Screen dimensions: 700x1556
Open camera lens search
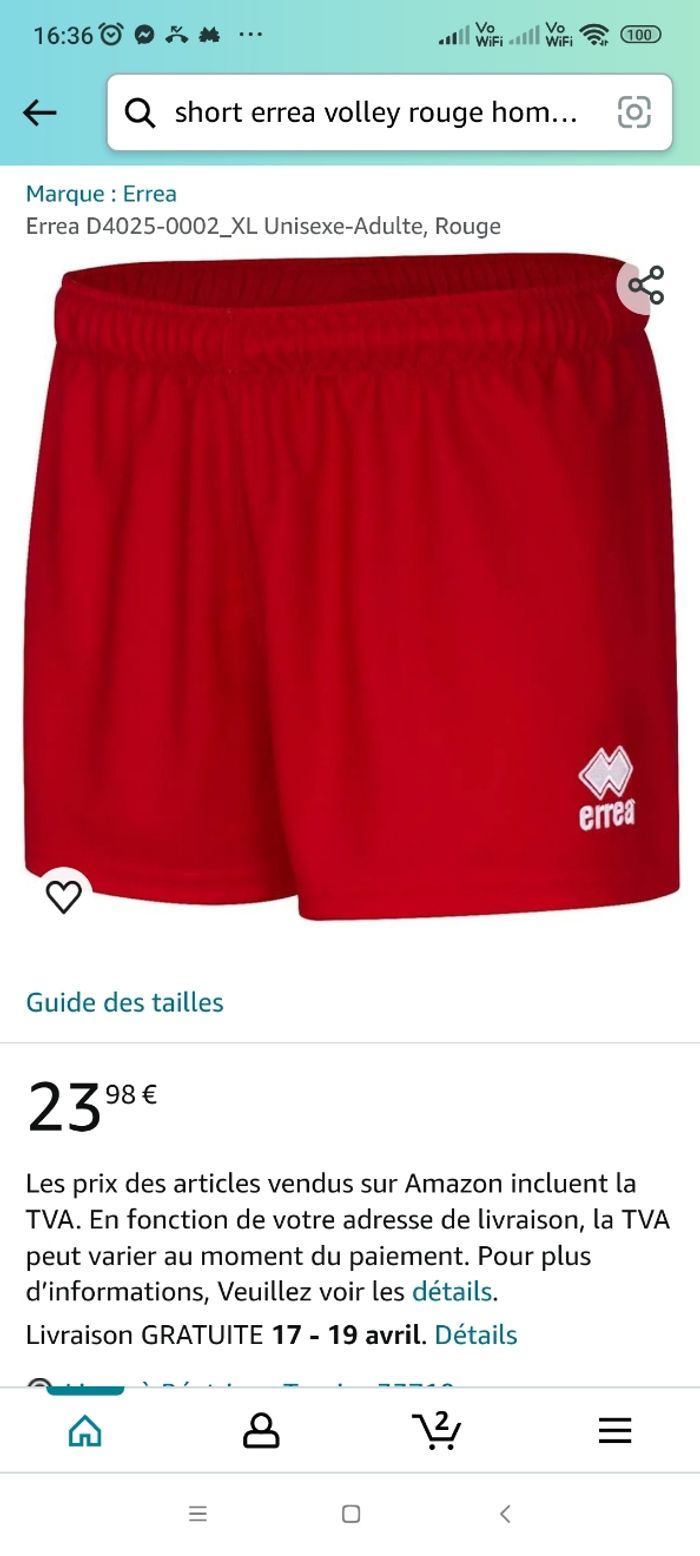tap(634, 113)
